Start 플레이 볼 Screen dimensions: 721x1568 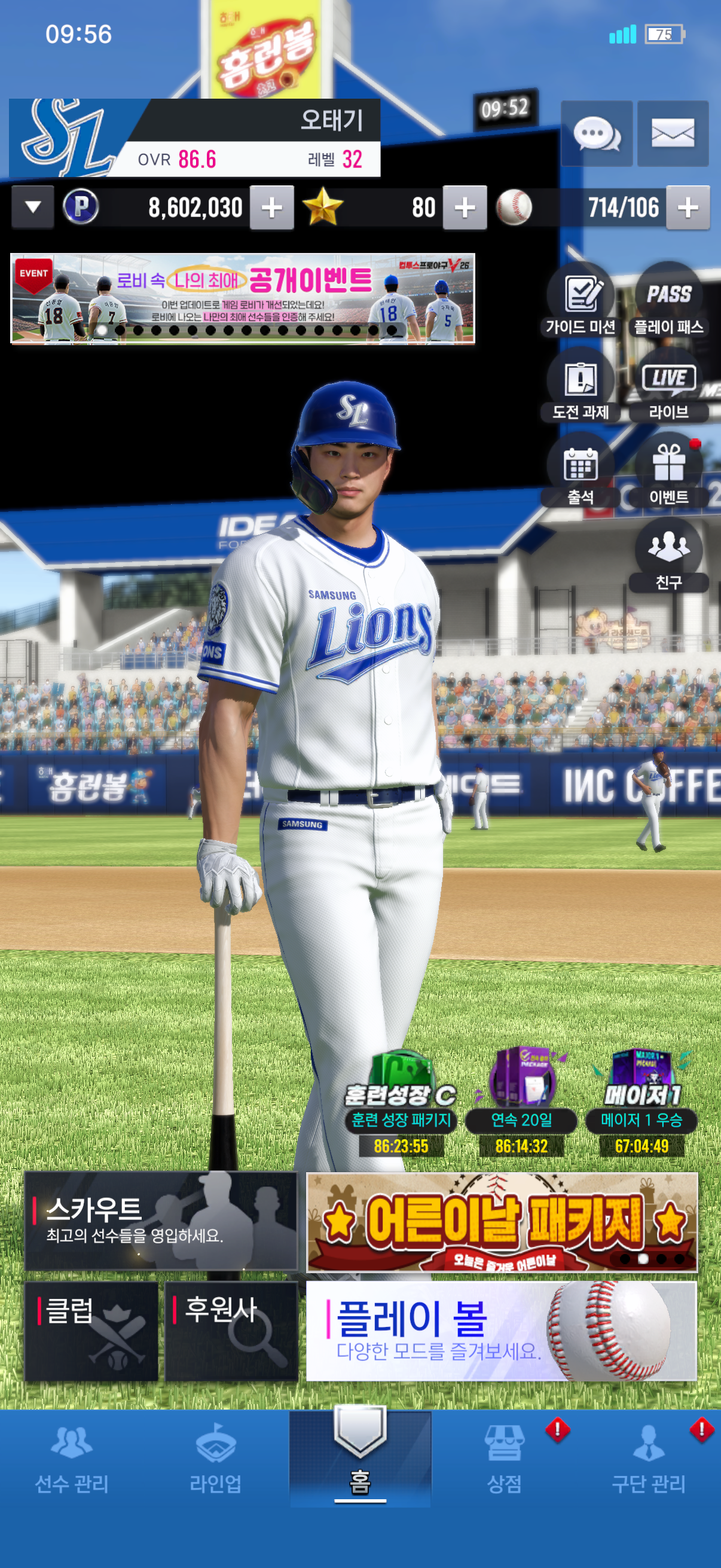[x=502, y=1331]
